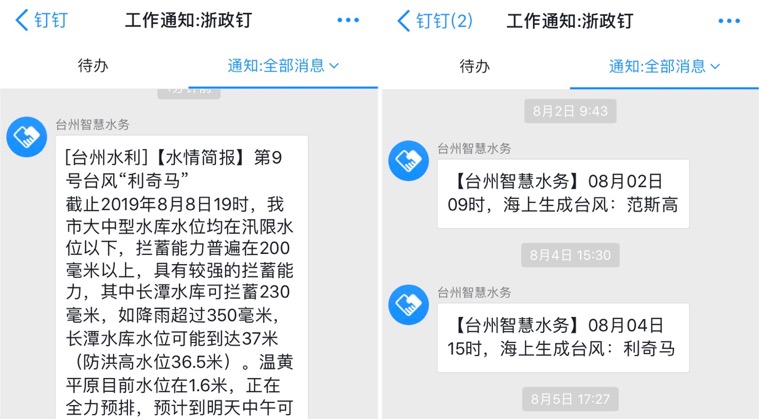Screen dimensions: 759x419
Task: Open the 水情简报 typhoon 利奇马 message
Action: tap(180, 280)
